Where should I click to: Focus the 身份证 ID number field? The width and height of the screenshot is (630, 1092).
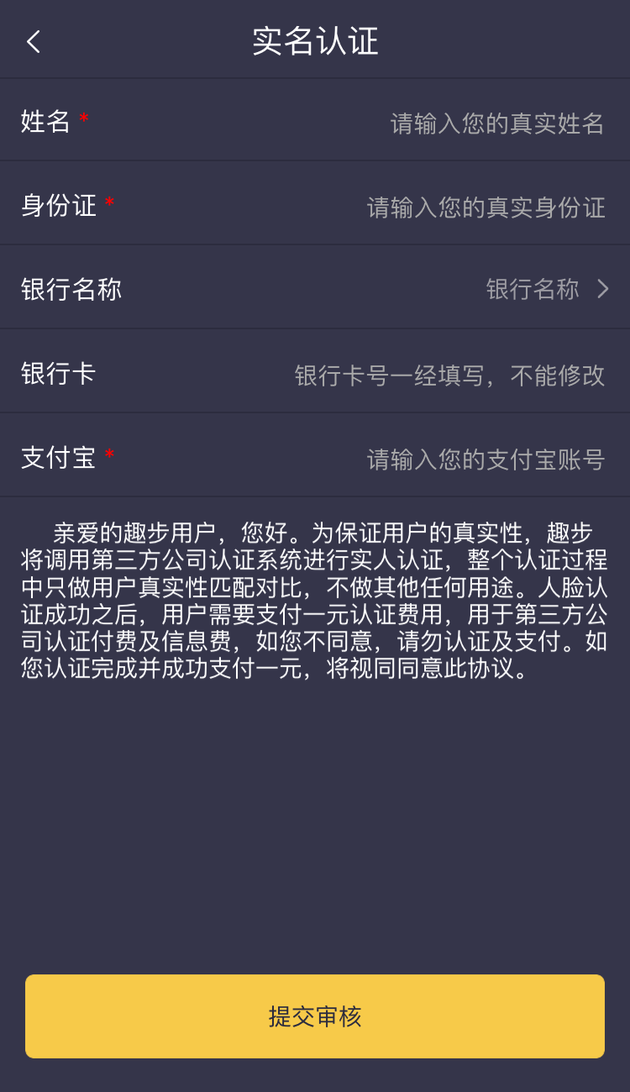486,207
